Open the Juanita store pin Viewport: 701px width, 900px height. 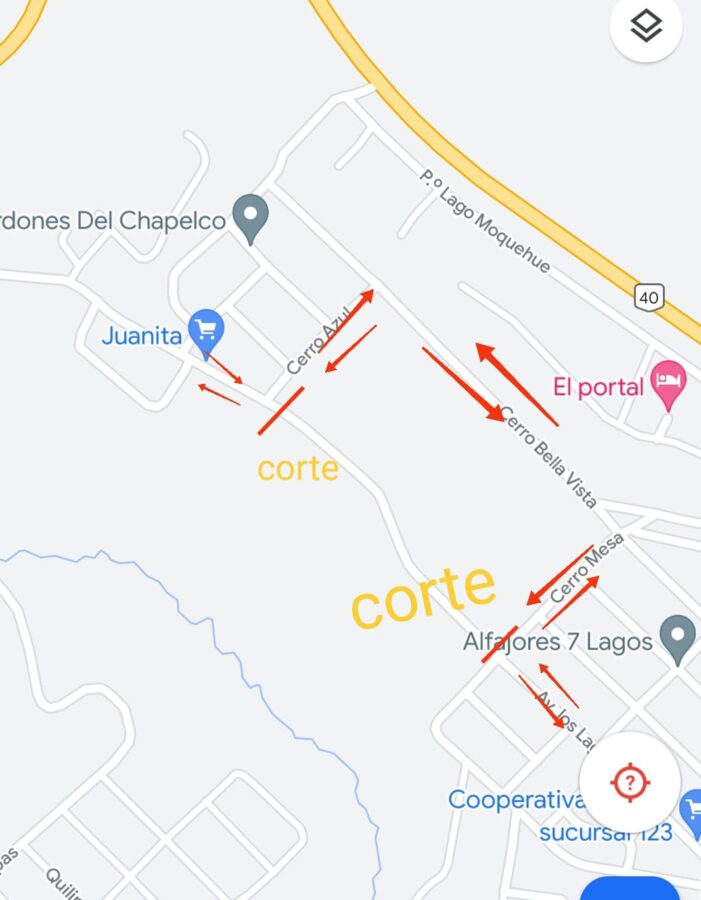click(x=206, y=328)
